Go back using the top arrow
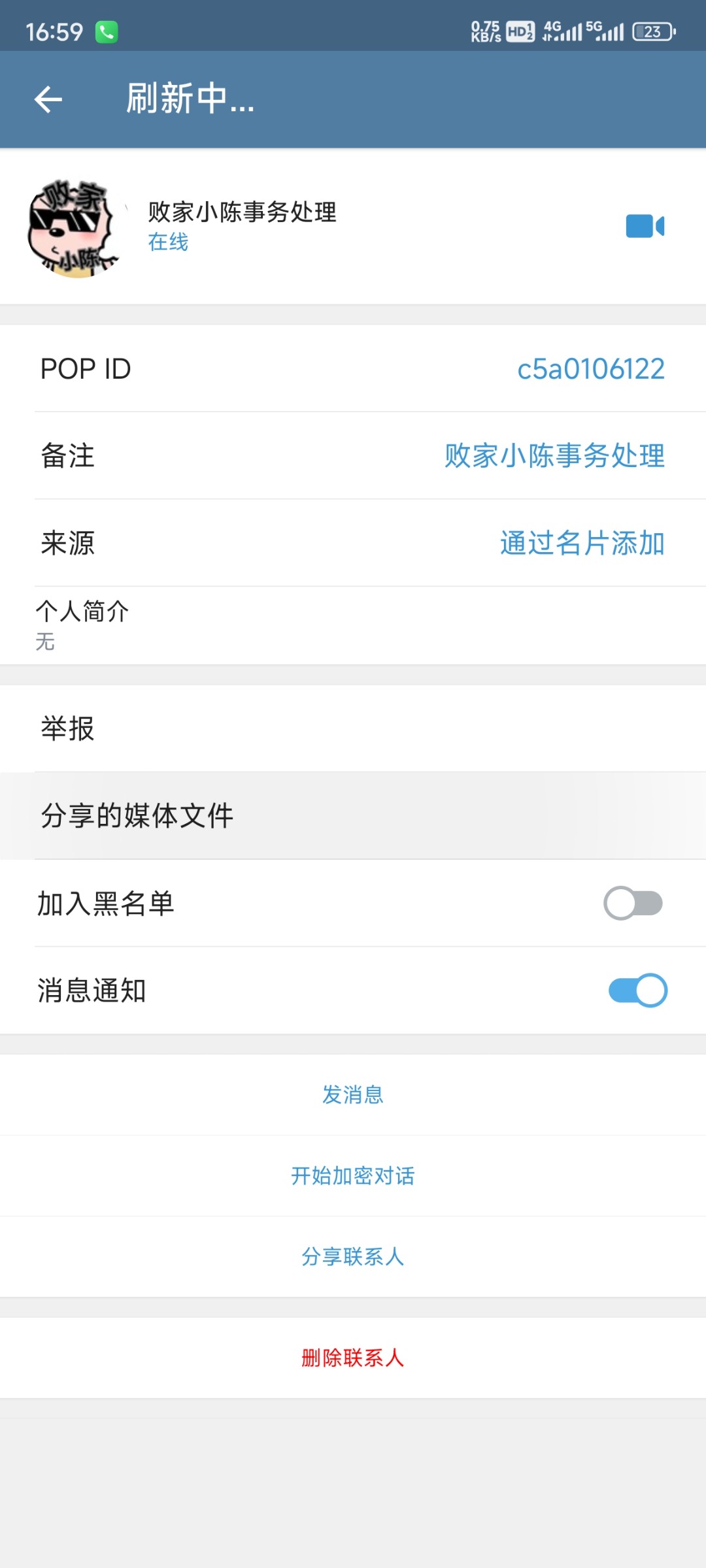706x1568 pixels. click(48, 99)
